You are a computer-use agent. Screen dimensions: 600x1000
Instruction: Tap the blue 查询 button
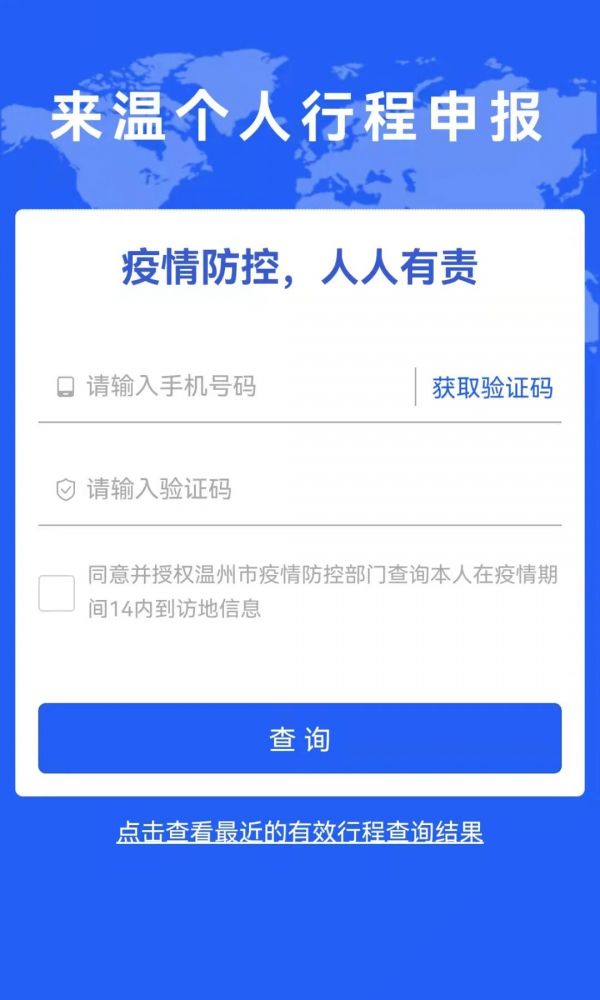point(300,738)
